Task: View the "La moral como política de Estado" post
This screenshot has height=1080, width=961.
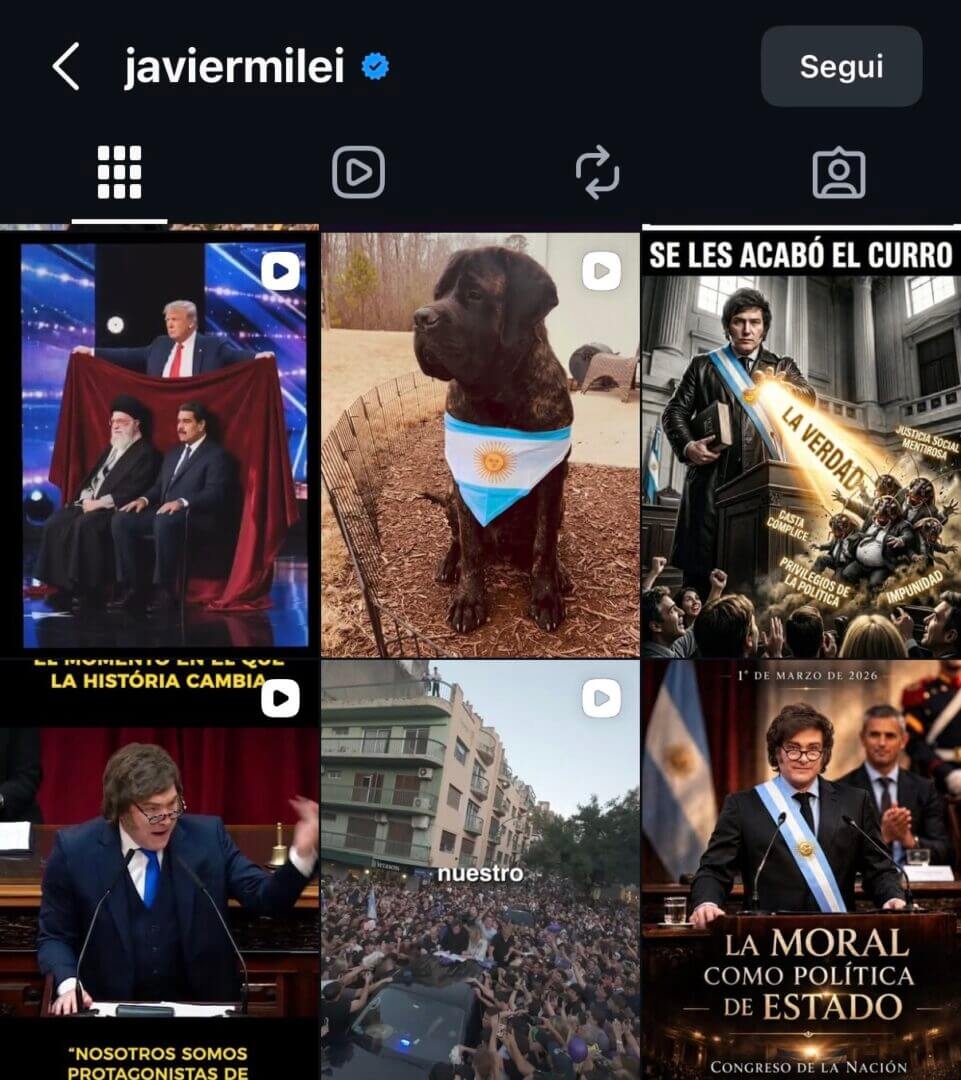Action: click(801, 870)
